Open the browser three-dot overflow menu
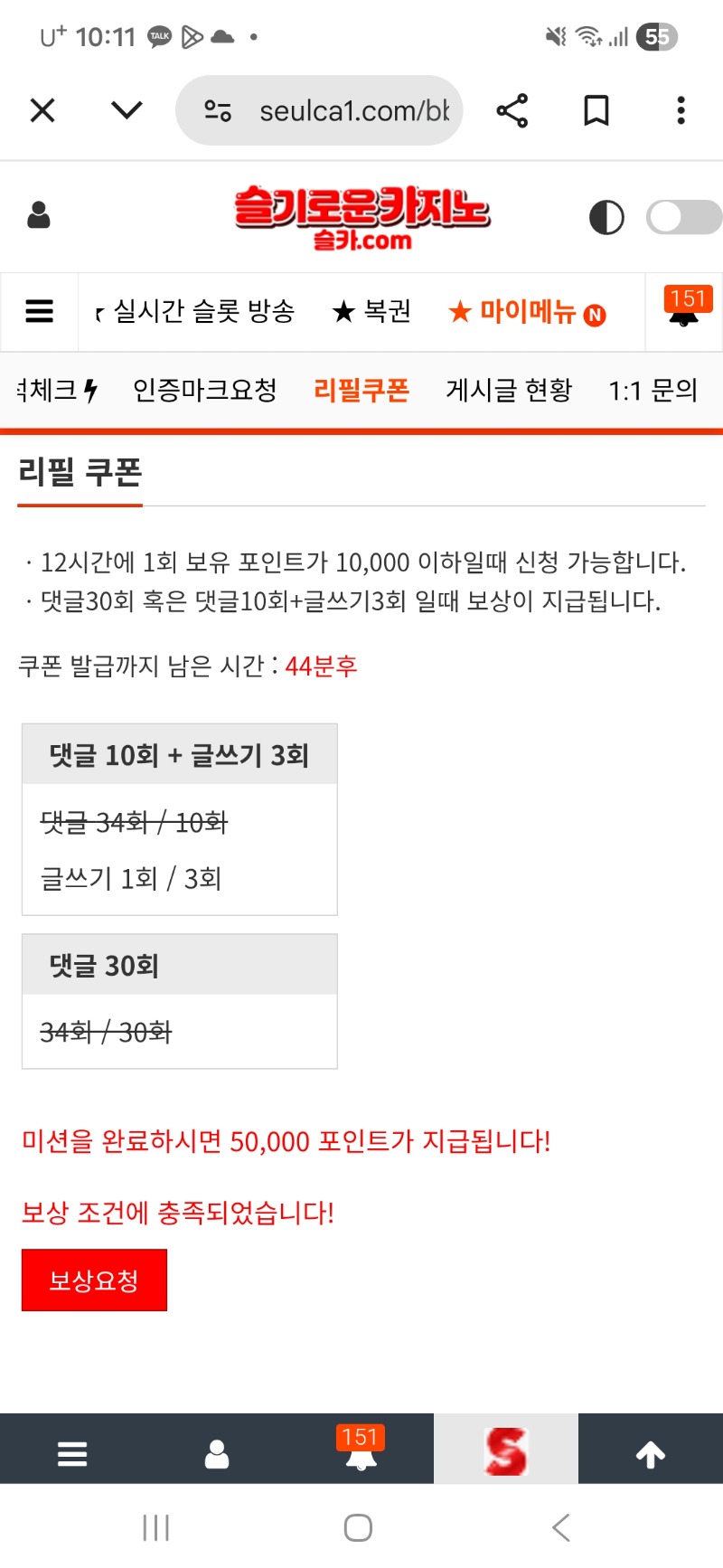 click(x=680, y=109)
